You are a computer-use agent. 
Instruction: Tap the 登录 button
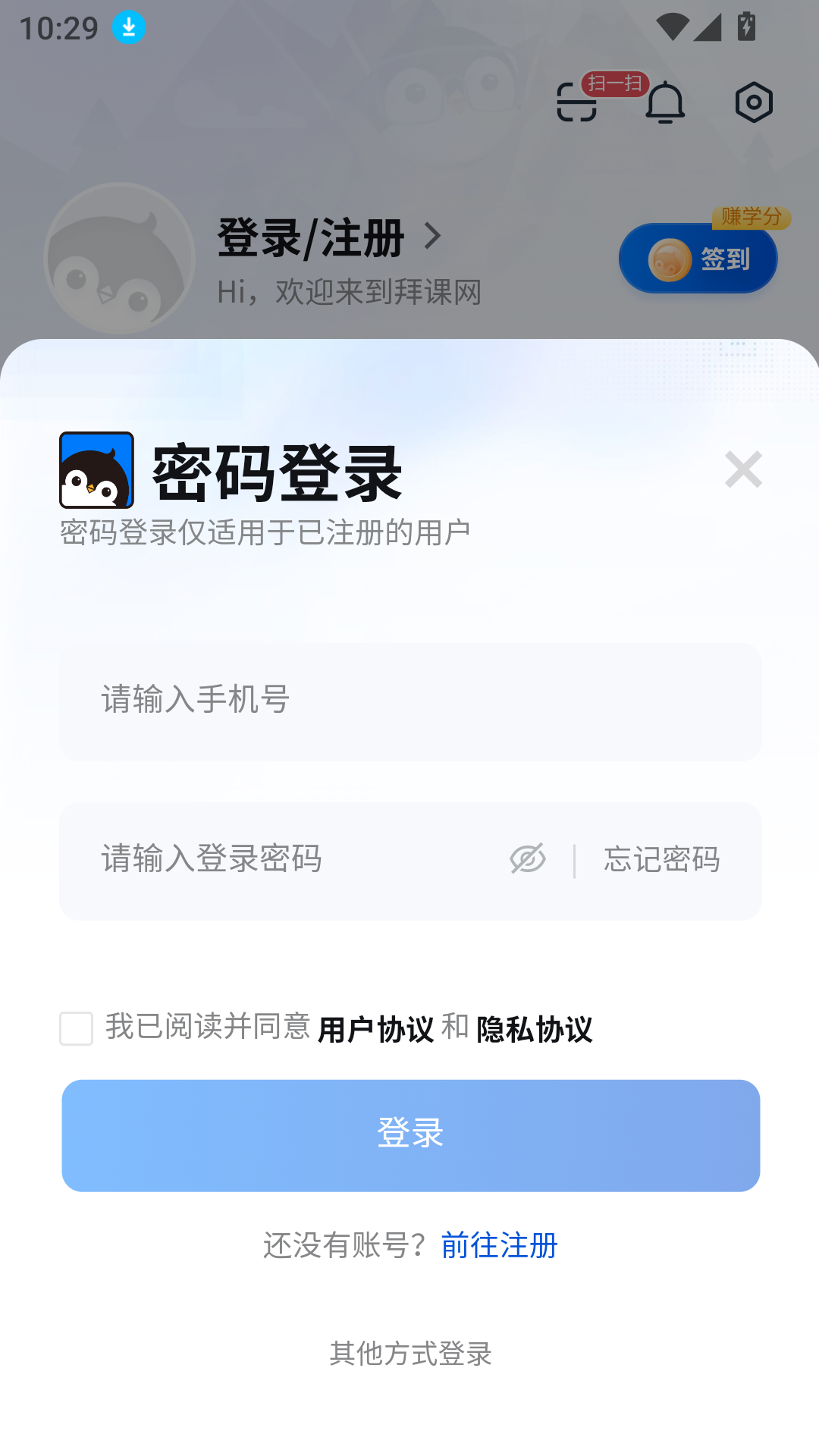coord(410,1135)
